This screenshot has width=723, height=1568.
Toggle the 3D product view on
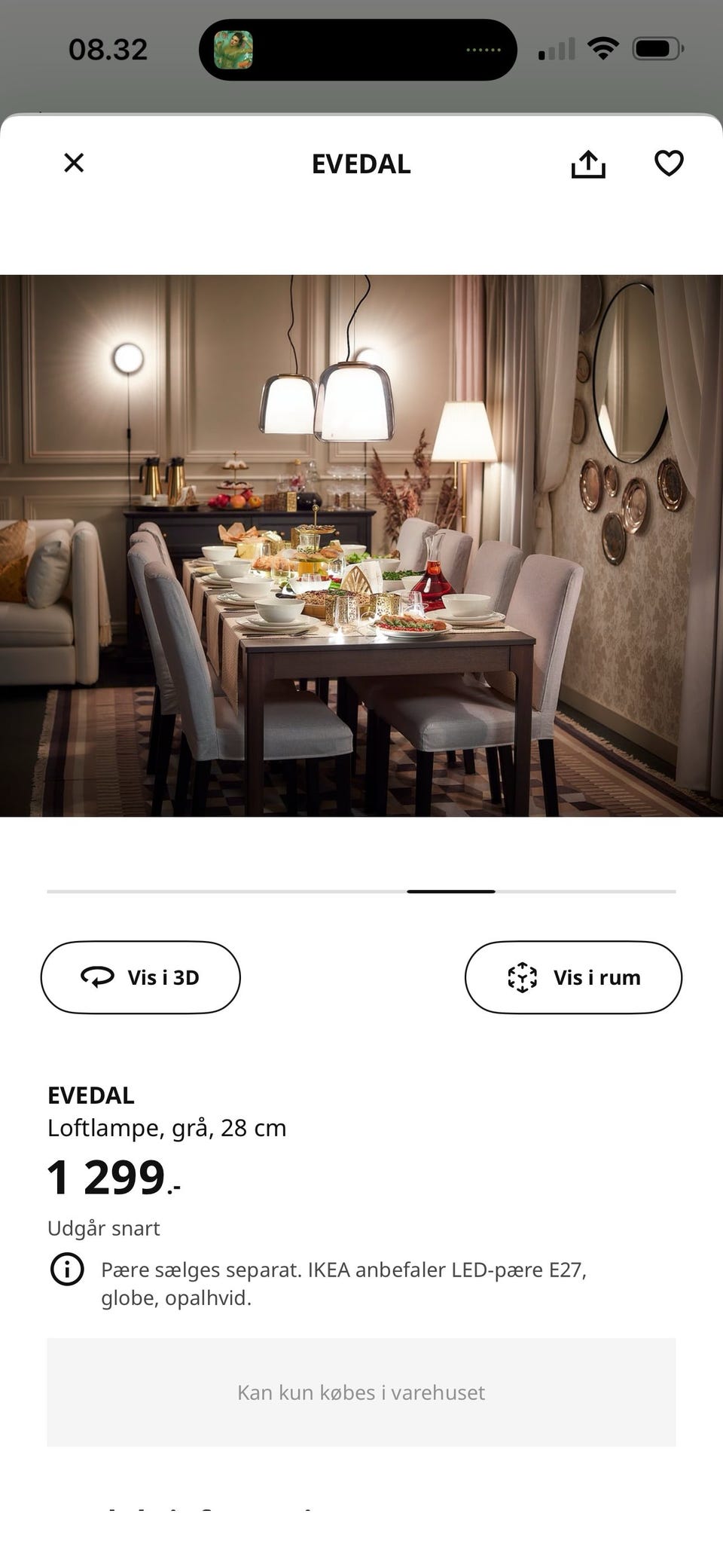click(x=140, y=977)
